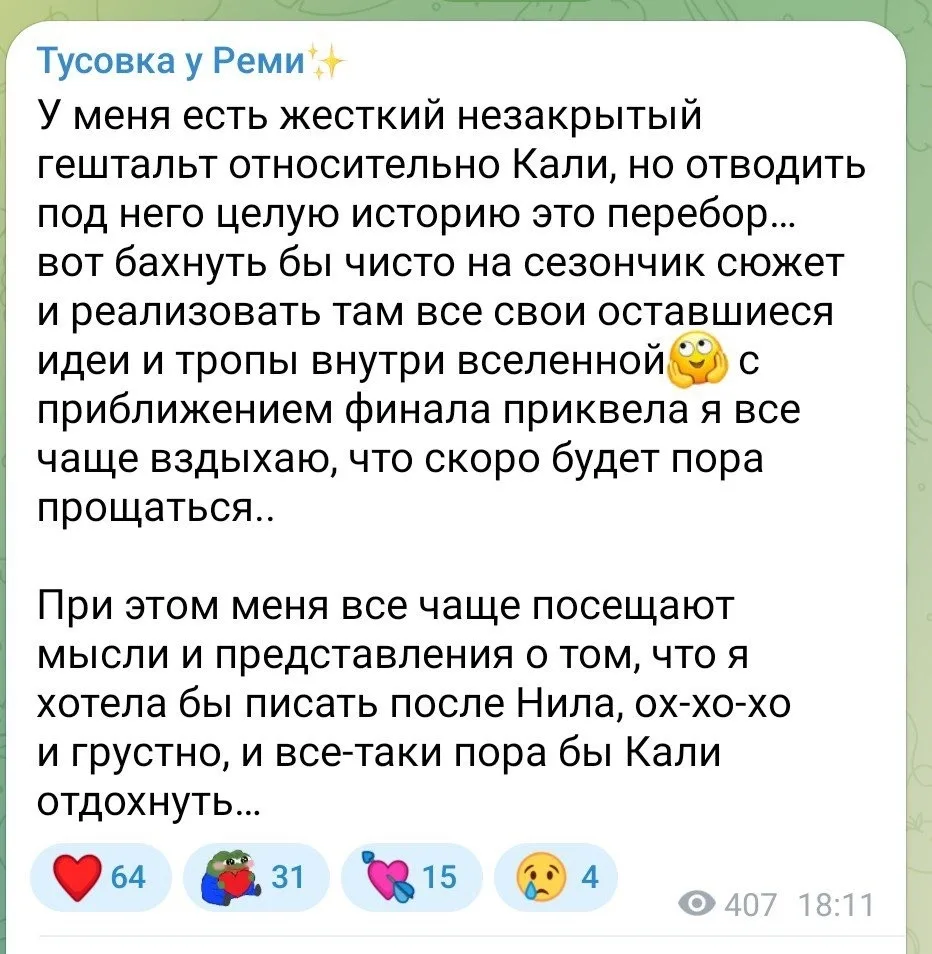Tap the frog with heart reaction showing 31

256,877
